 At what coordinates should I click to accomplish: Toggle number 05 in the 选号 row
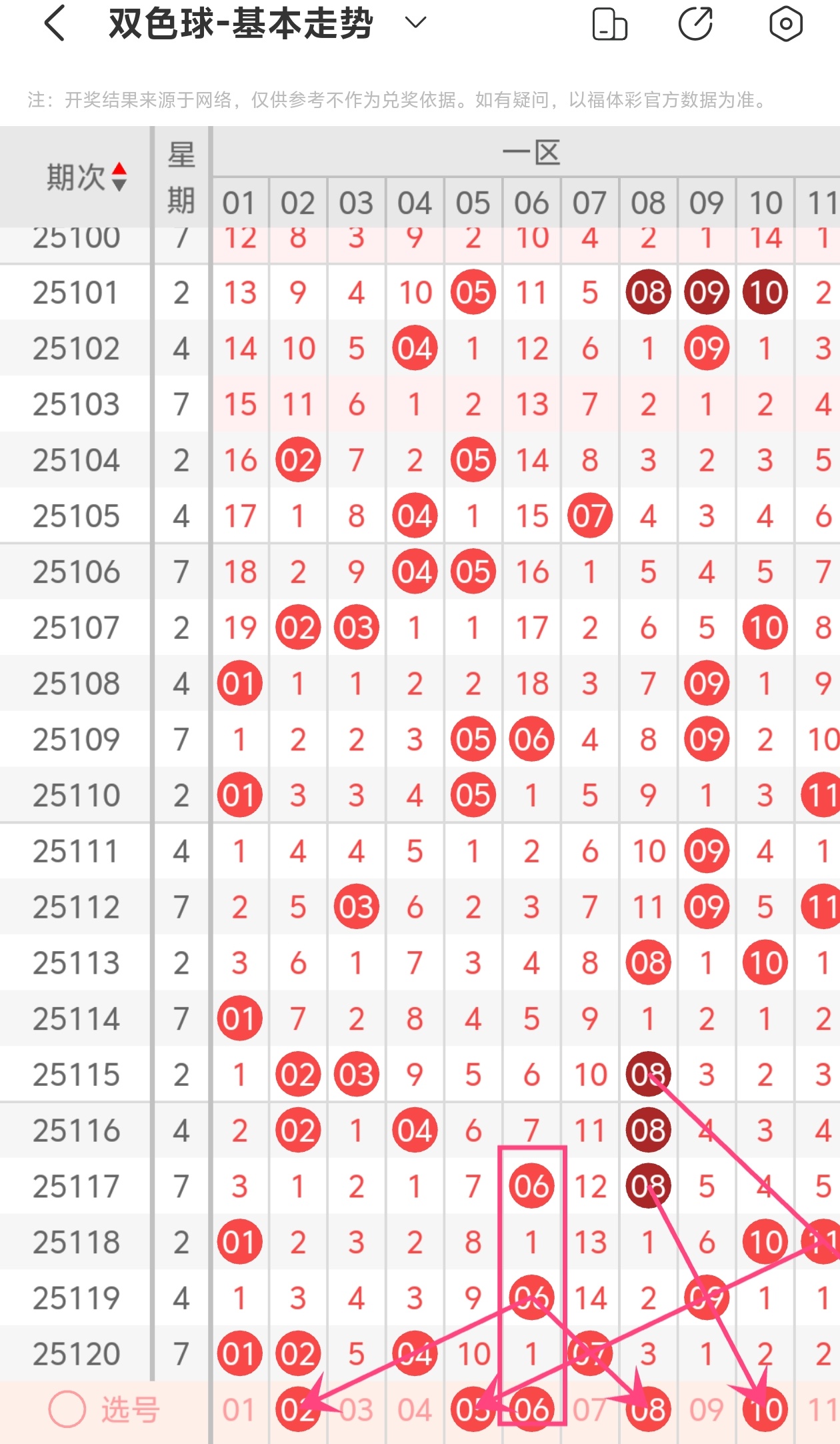473,1410
